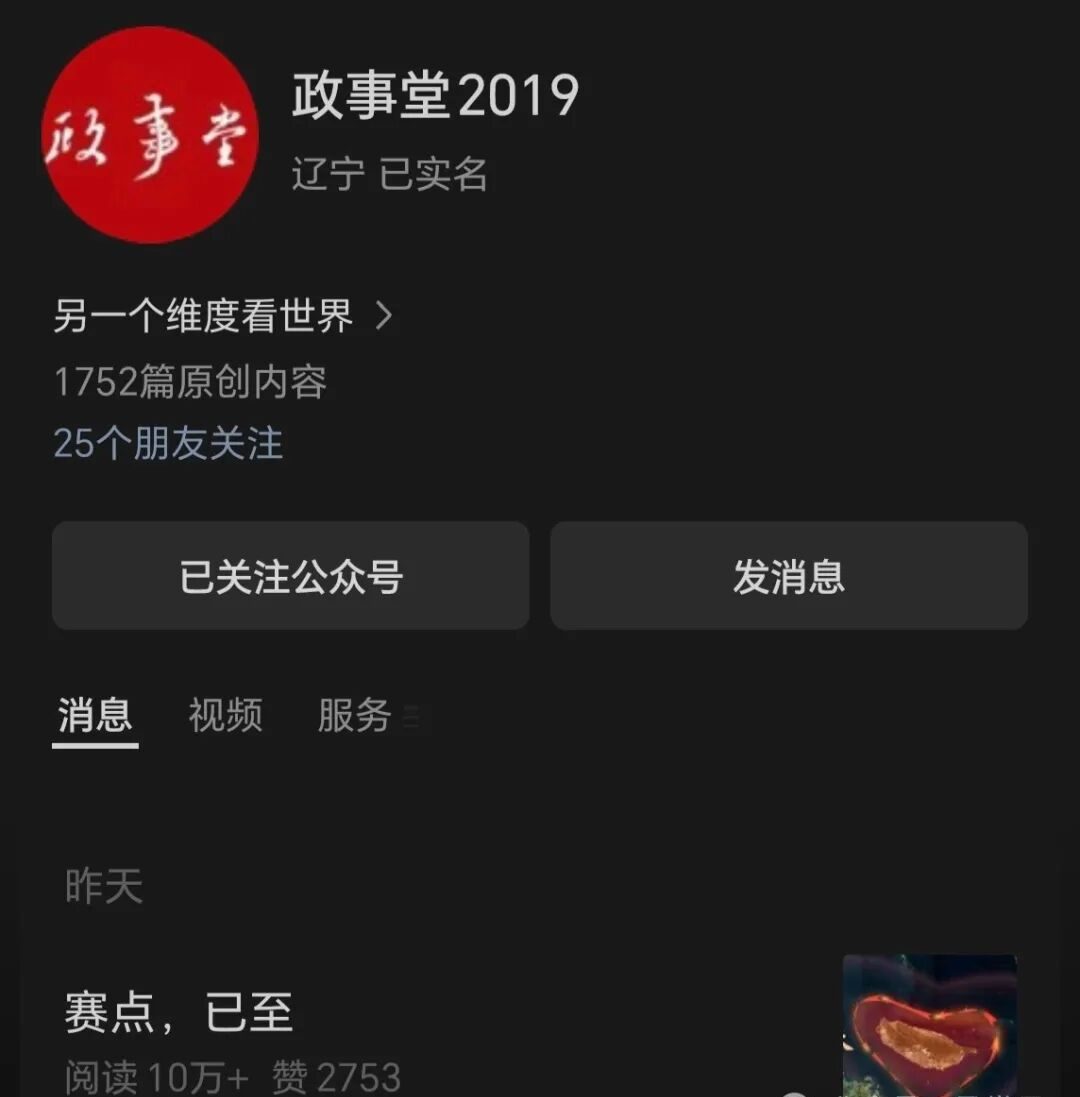Screen dimensions: 1080x1097
Task: Send a message via 发消息
Action: click(788, 576)
